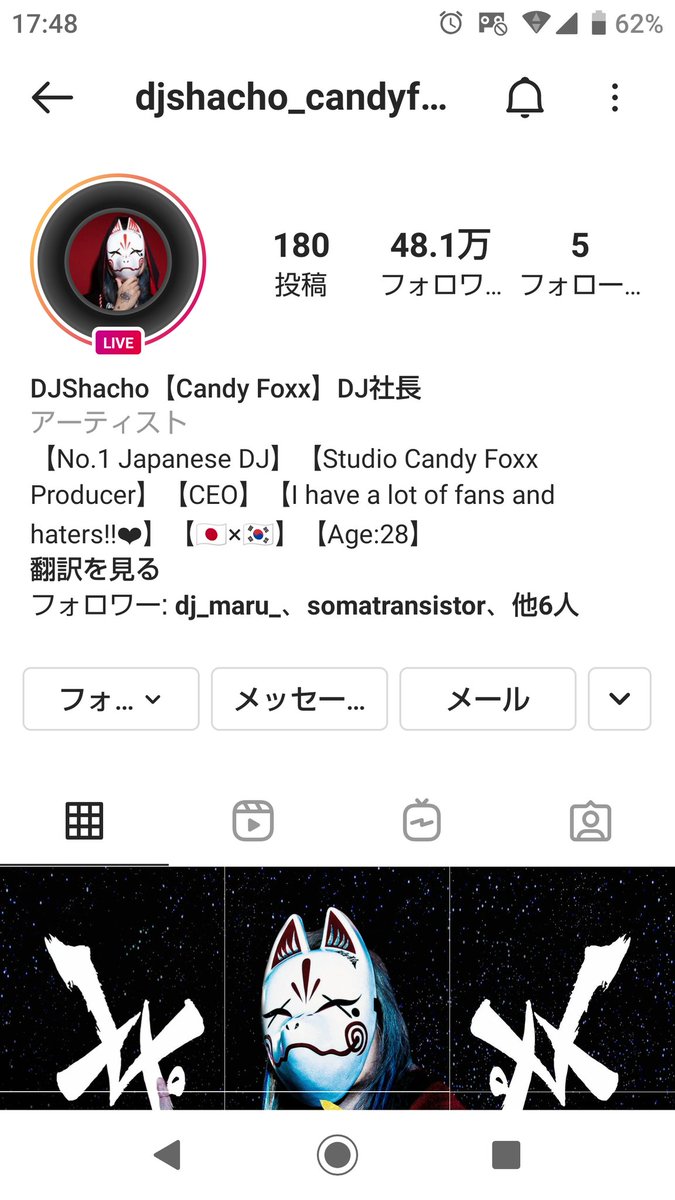Expand suggested accounts chevron button

(x=620, y=699)
